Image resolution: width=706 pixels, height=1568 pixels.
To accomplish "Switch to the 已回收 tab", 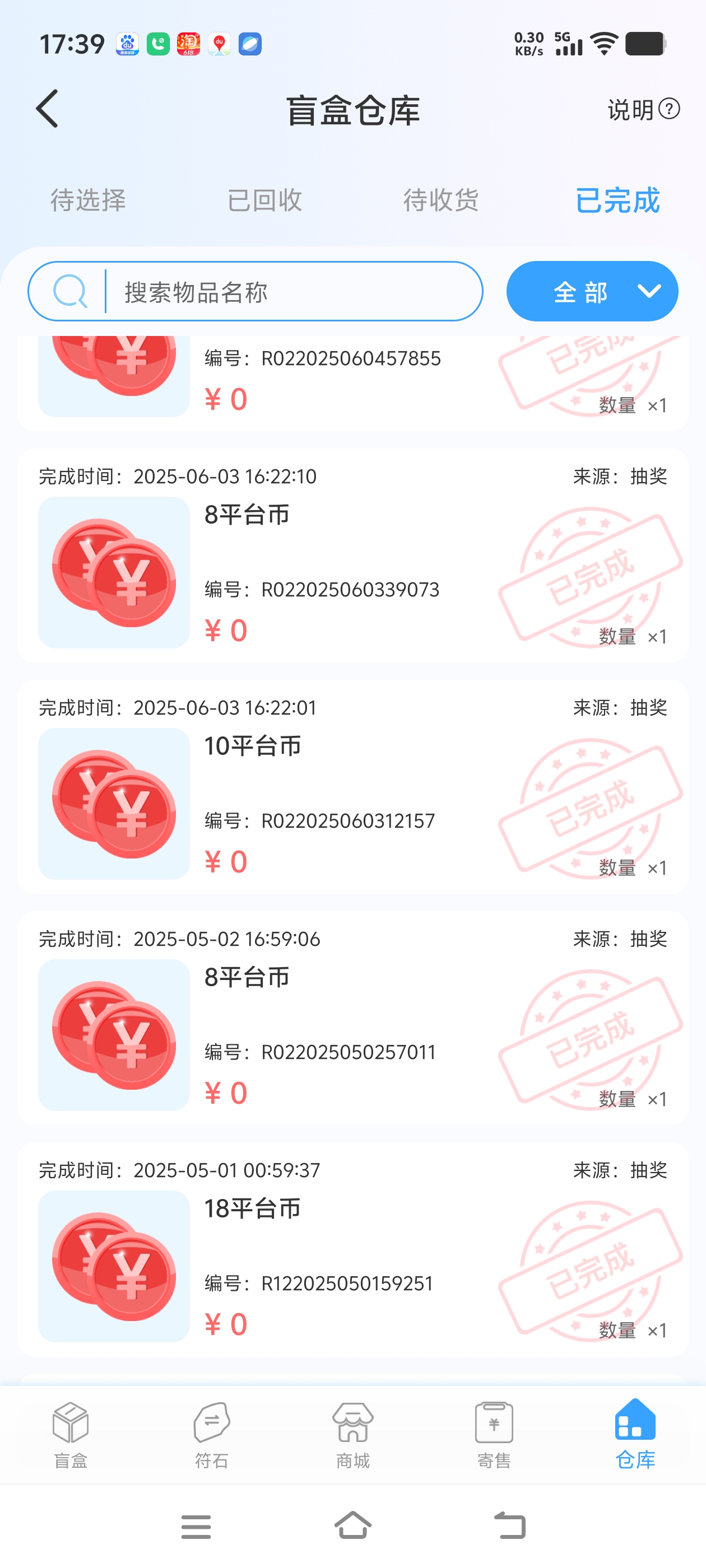I will [264, 200].
